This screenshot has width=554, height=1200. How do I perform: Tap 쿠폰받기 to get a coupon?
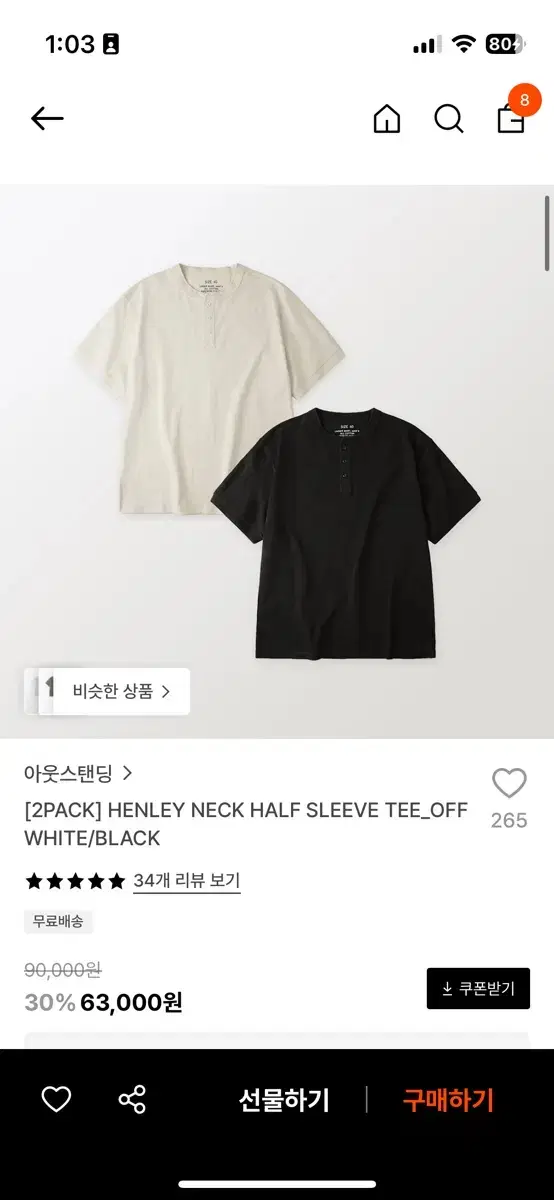(x=478, y=989)
